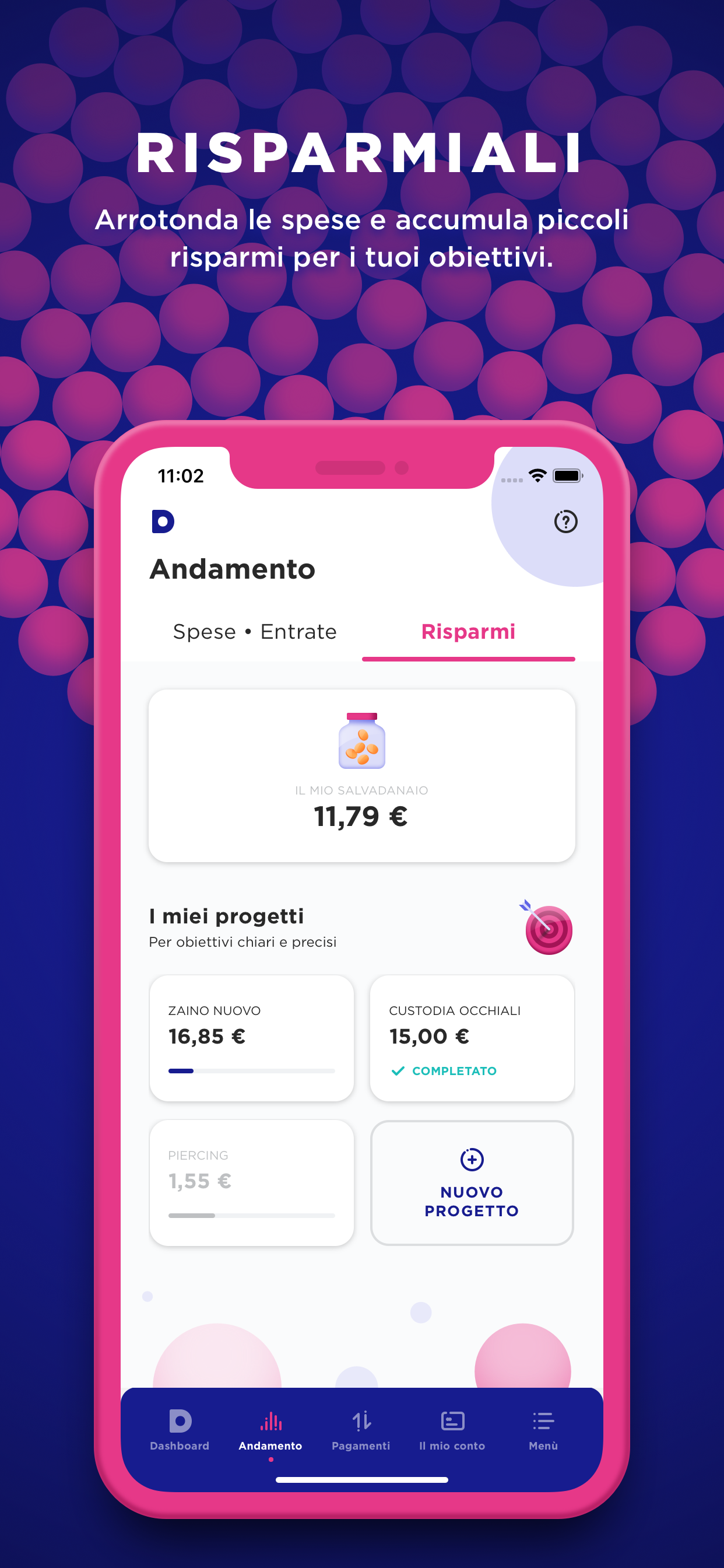
Task: Create a project via Nuovo Progetto
Action: pyautogui.click(x=472, y=1181)
